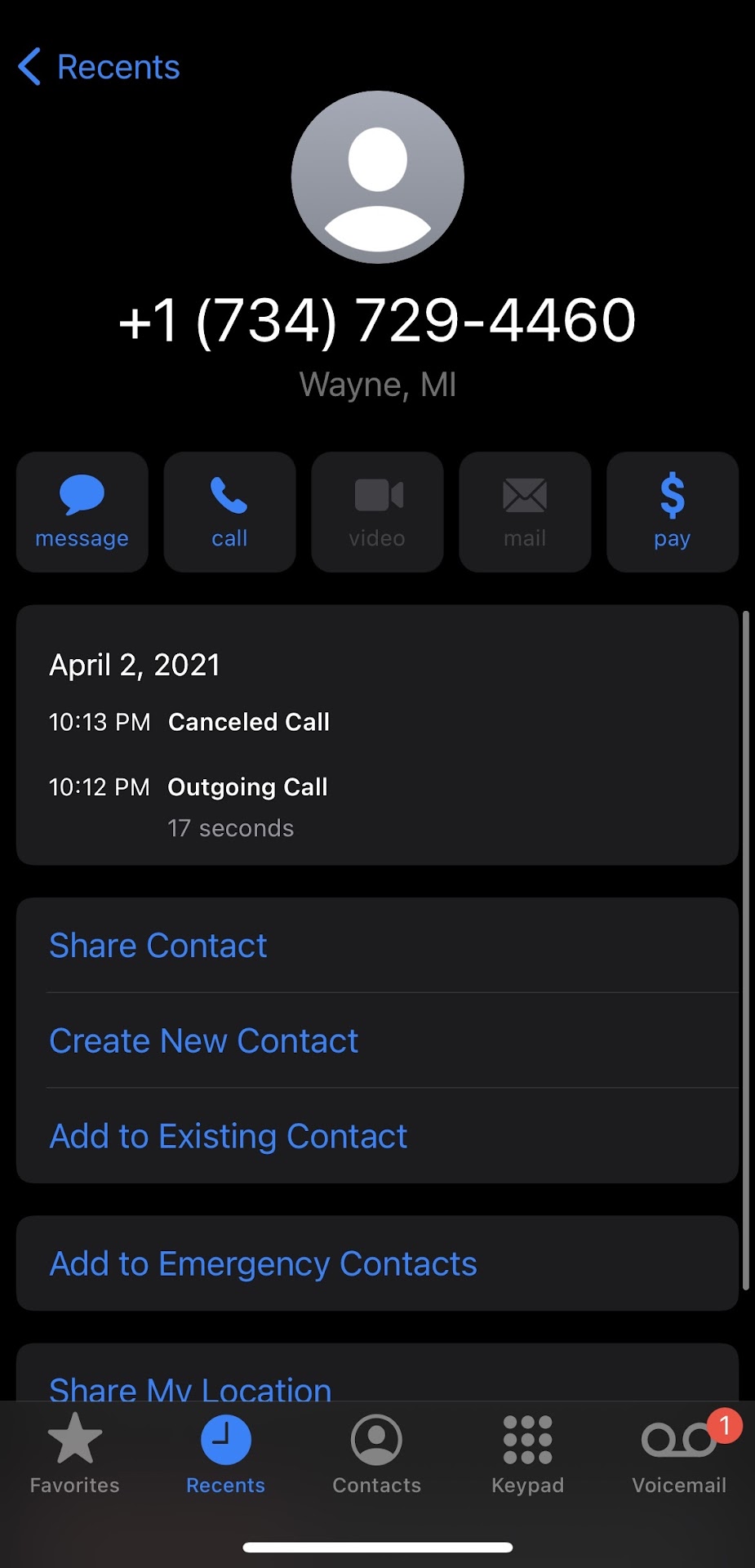Switch to the Contacts tab
The height and width of the screenshot is (1568, 755).
[376, 1454]
